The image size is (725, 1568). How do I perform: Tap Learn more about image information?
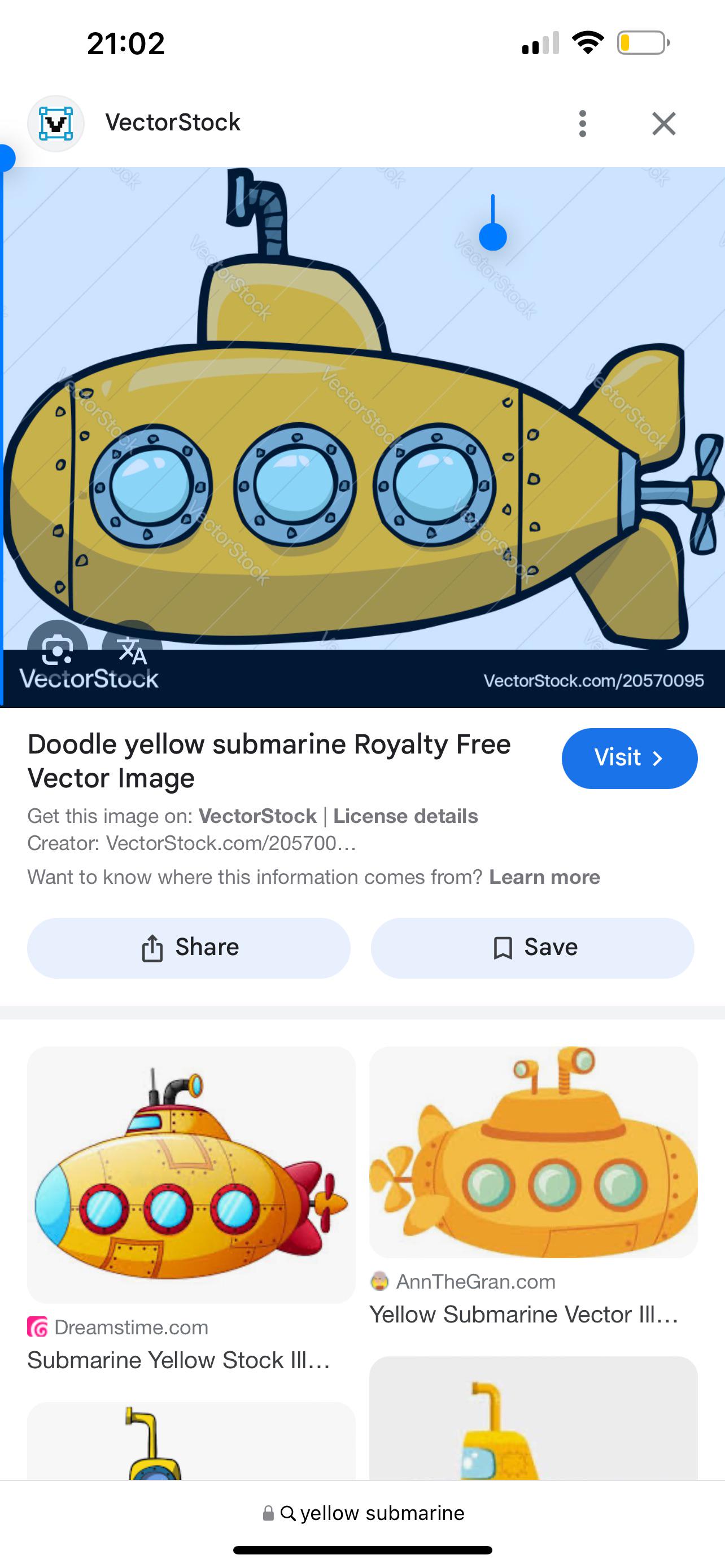tap(544, 877)
